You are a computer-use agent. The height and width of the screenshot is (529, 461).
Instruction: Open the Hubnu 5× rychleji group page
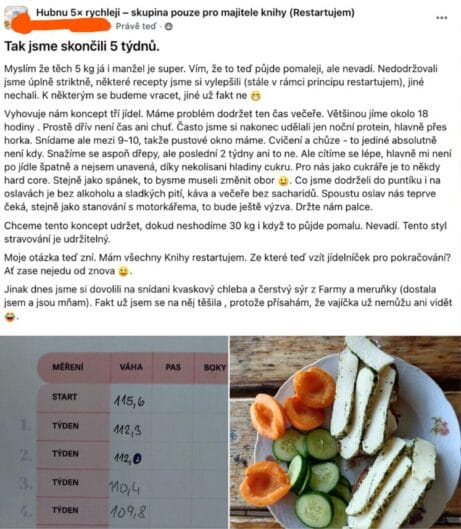point(195,12)
